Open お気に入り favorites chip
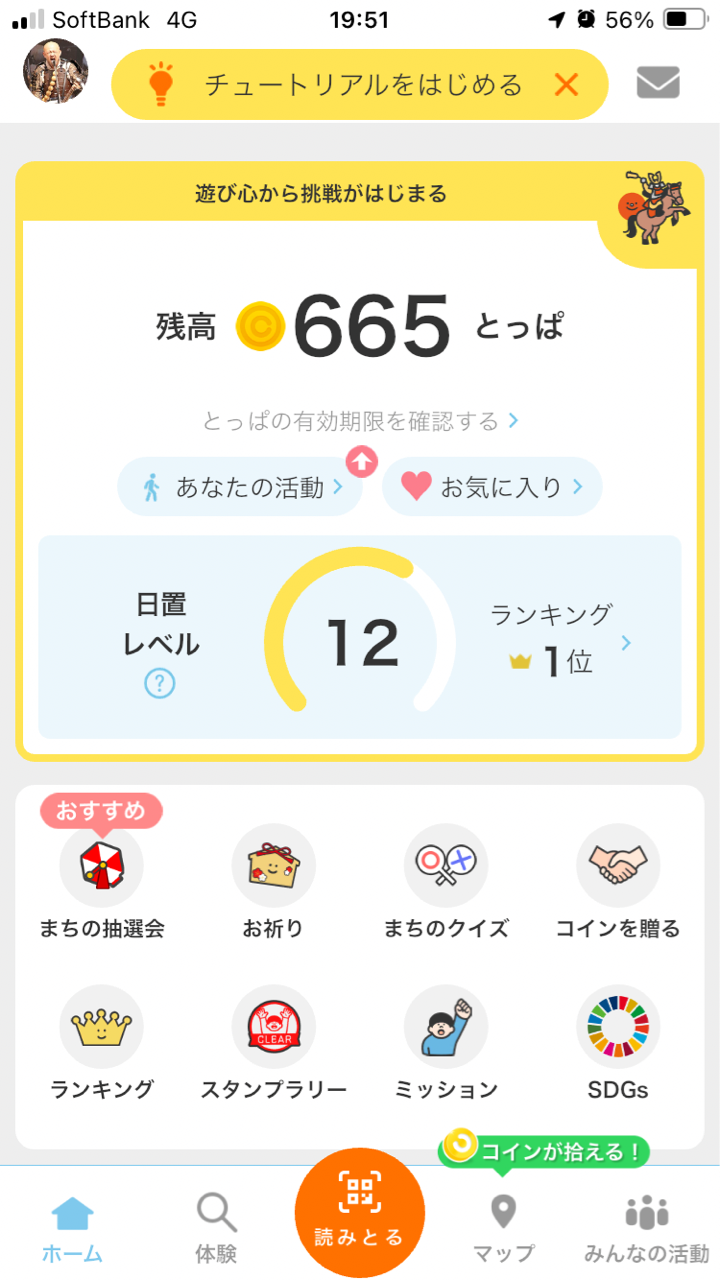This screenshot has height=1280, width=720. click(492, 487)
